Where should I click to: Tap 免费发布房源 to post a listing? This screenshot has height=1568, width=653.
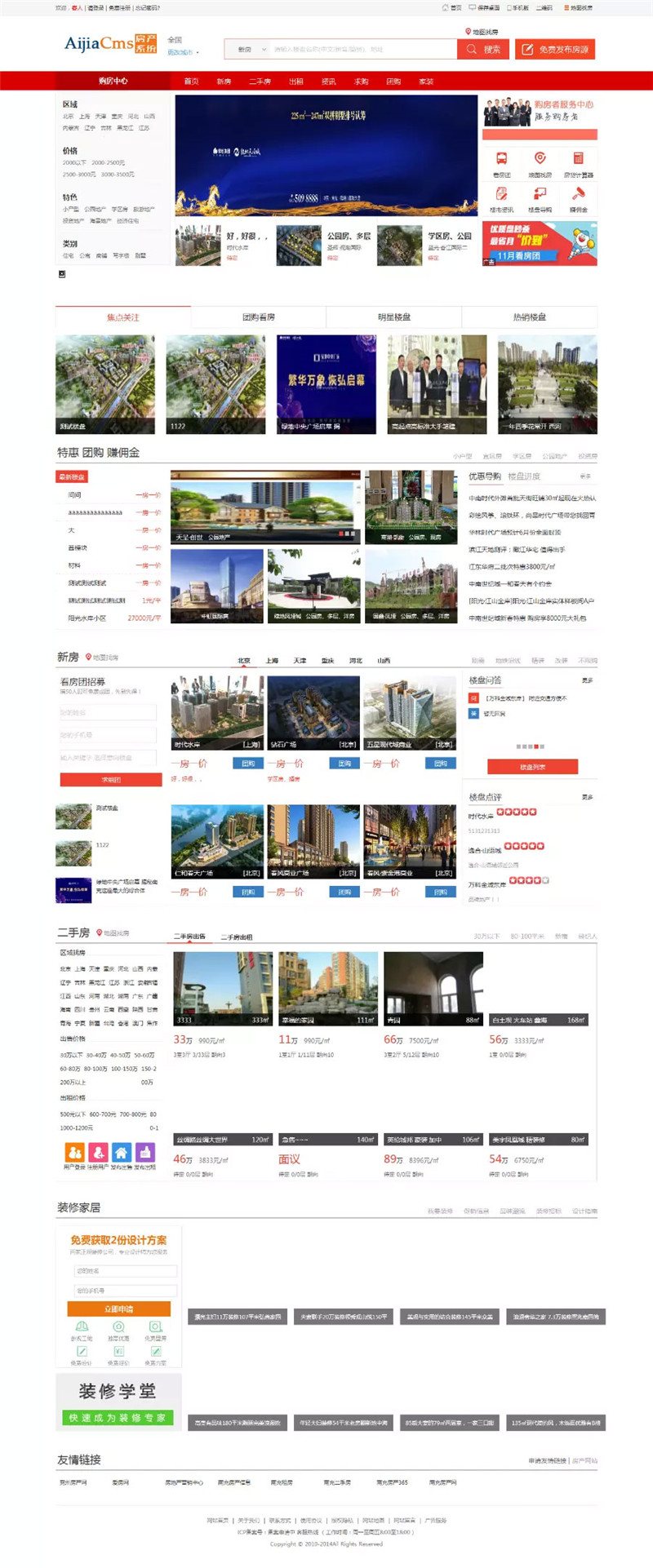click(x=555, y=50)
